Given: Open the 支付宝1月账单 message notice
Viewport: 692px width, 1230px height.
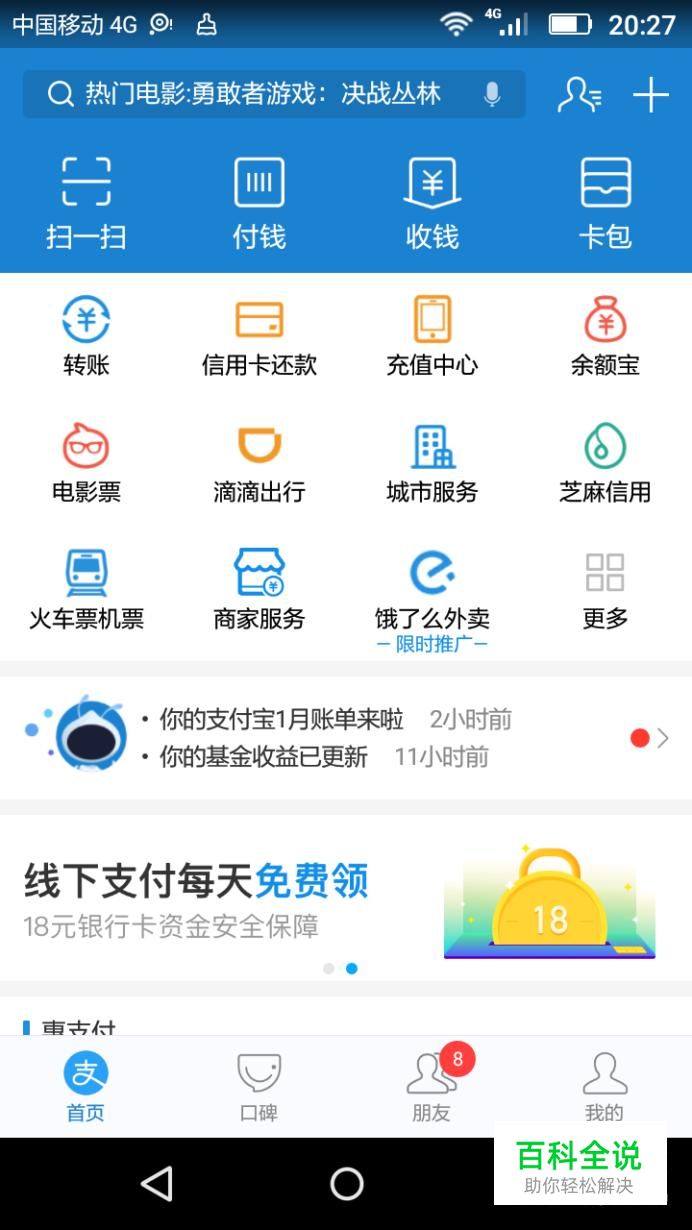Looking at the screenshot, I should 280,719.
